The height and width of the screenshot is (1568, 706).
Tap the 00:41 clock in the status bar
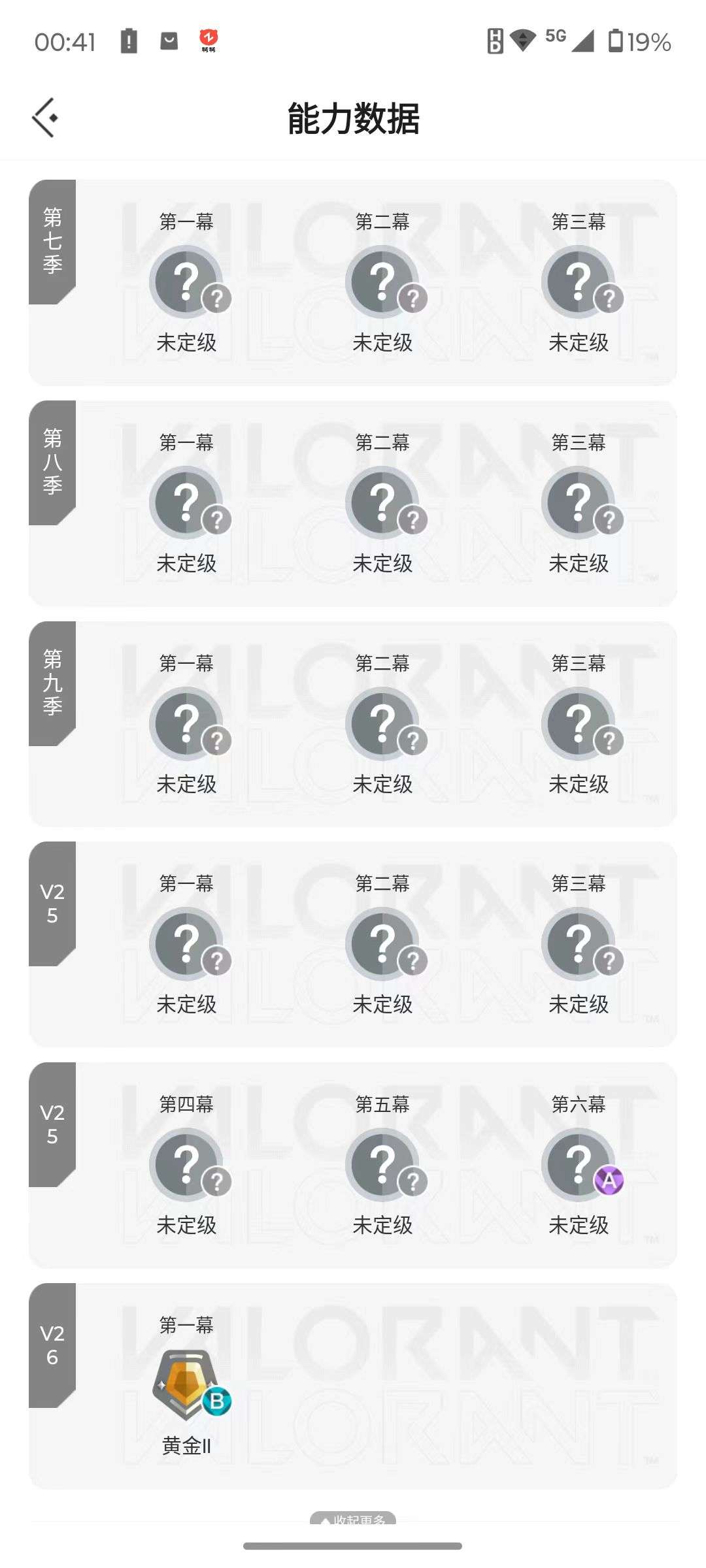pyautogui.click(x=65, y=41)
